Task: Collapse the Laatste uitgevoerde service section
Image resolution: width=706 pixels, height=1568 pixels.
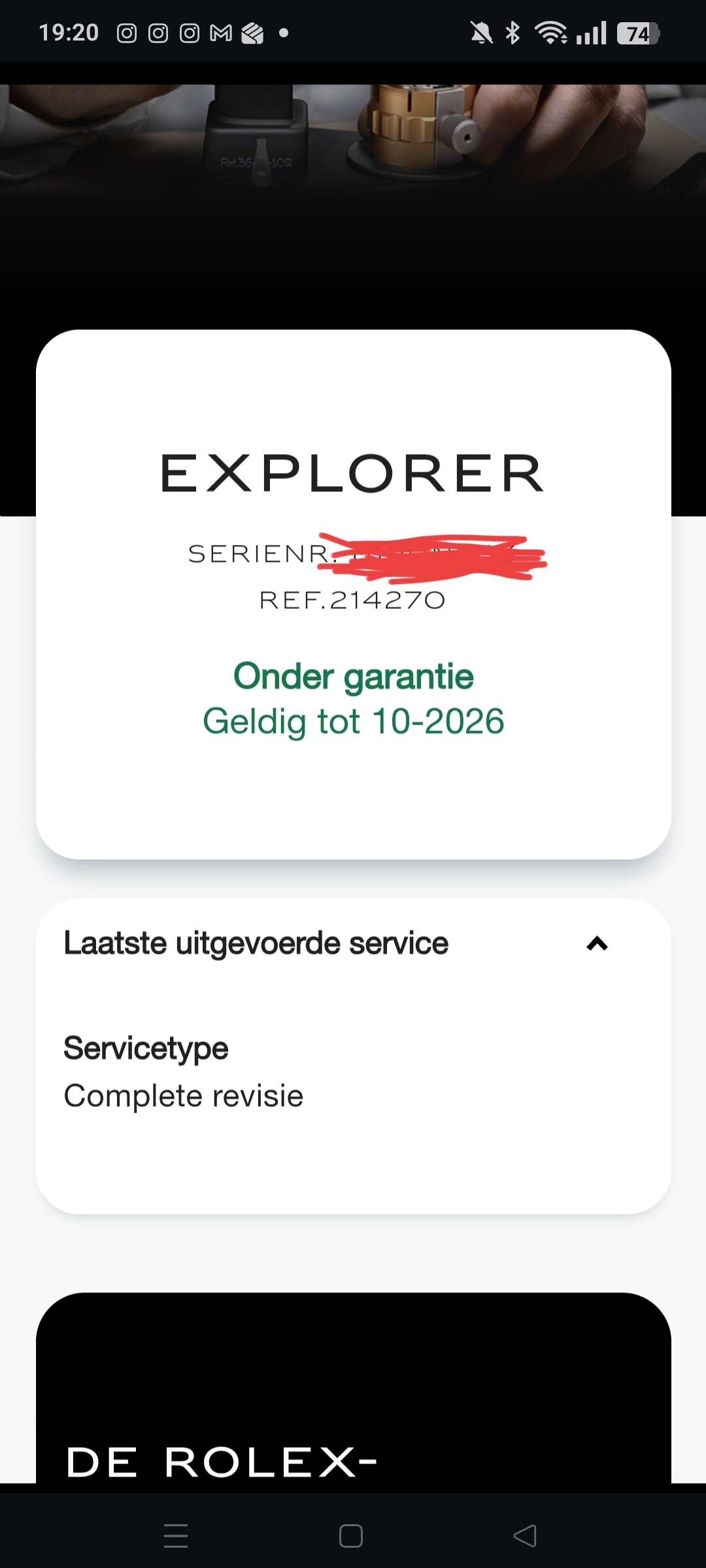Action: [x=597, y=943]
